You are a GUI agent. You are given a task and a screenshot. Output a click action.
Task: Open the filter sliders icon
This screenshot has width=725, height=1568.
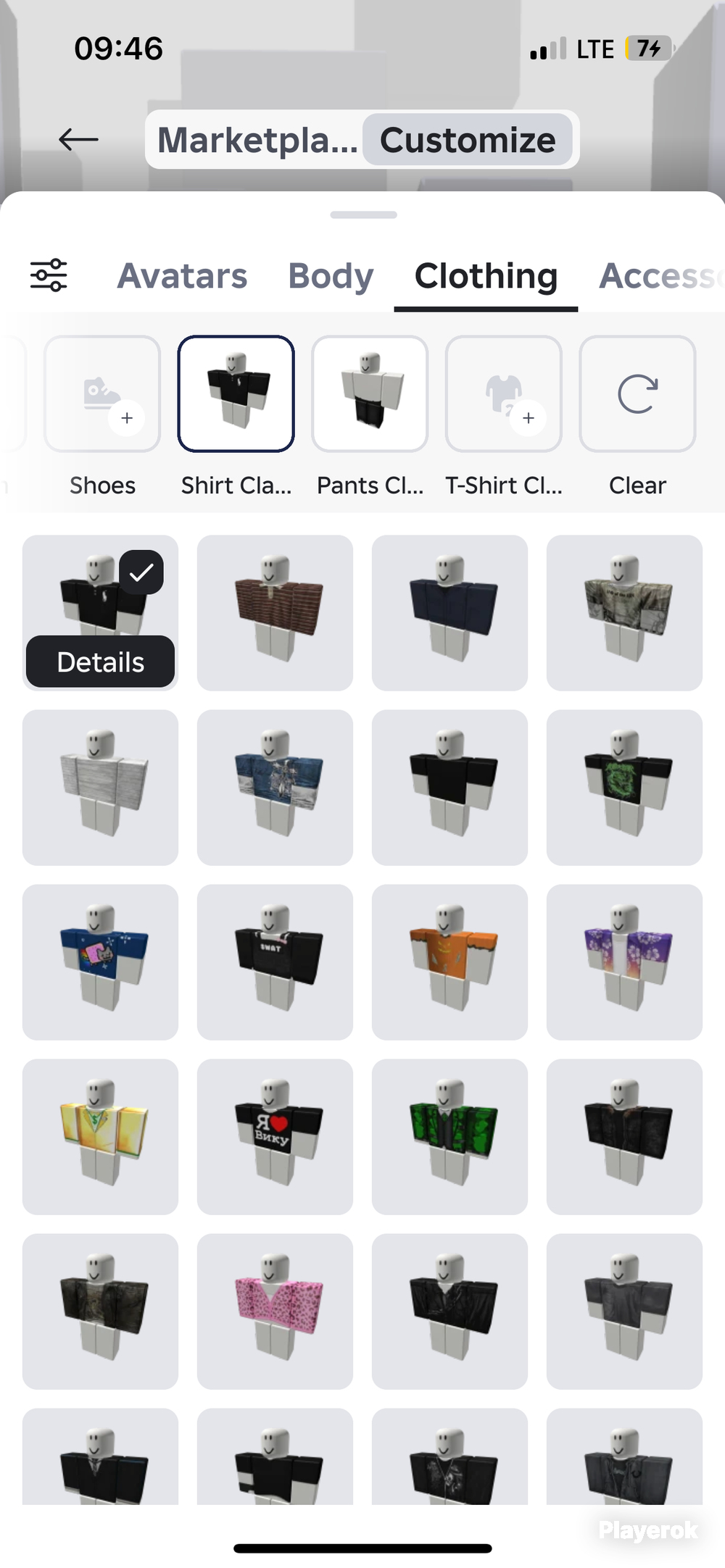coord(49,275)
